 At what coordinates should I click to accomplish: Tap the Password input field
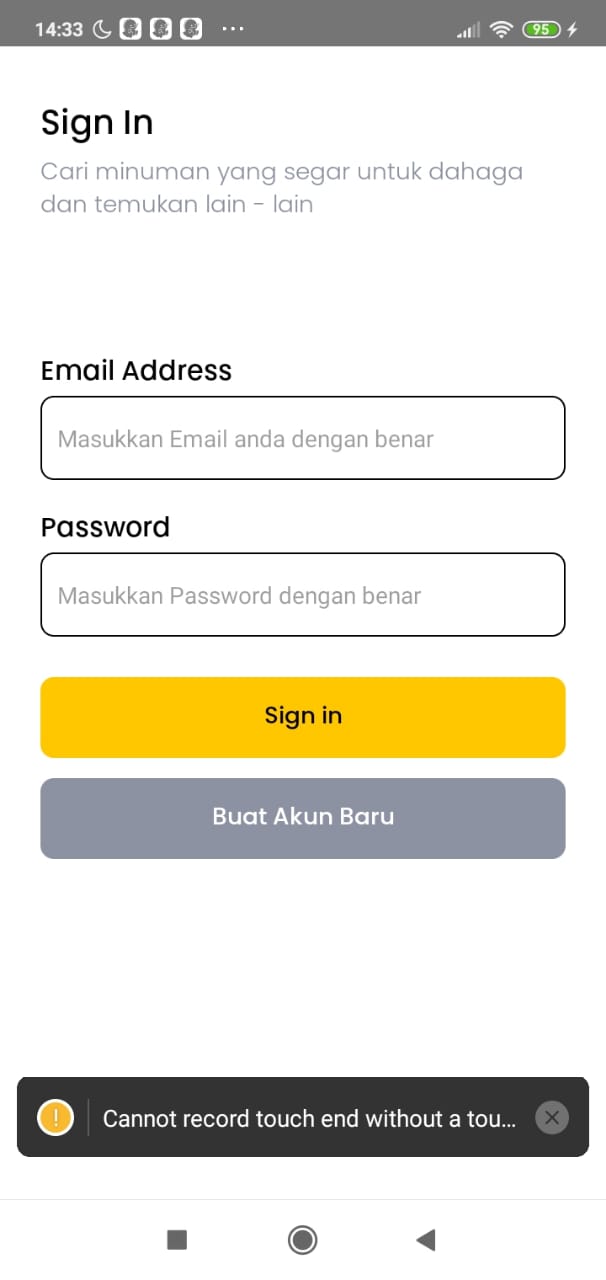click(303, 595)
